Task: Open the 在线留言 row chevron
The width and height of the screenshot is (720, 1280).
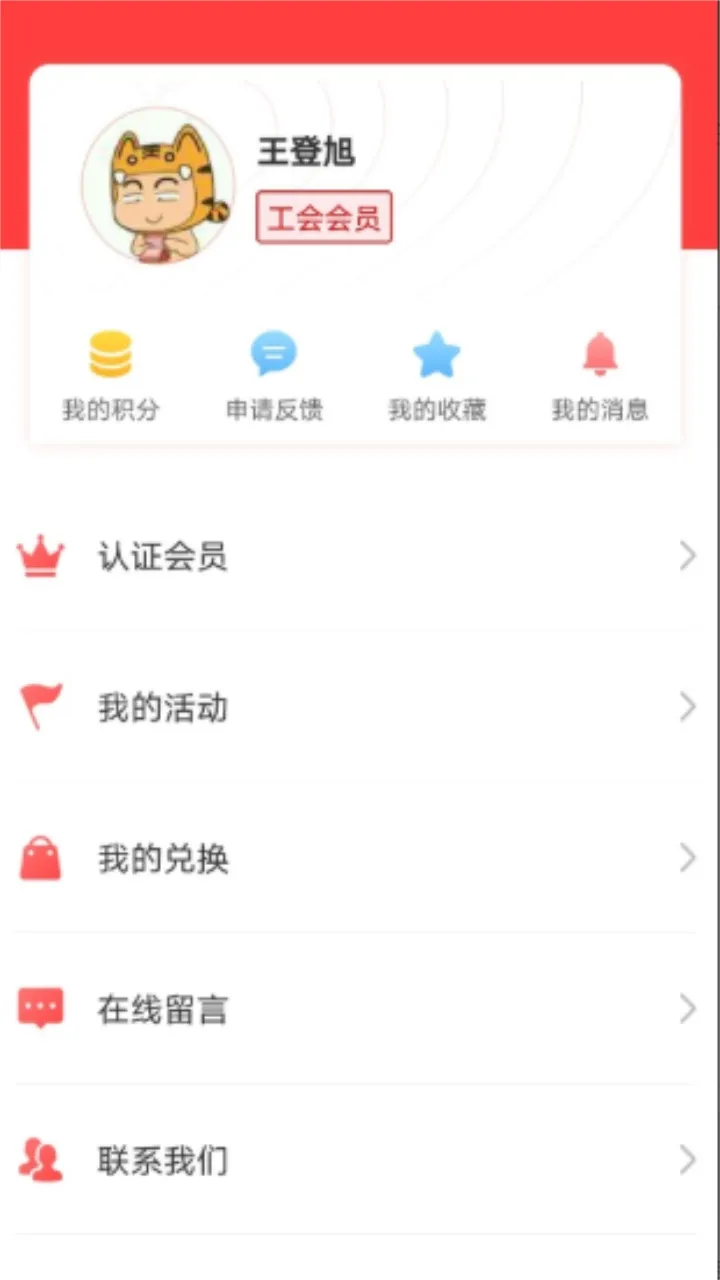Action: pyautogui.click(x=687, y=1008)
